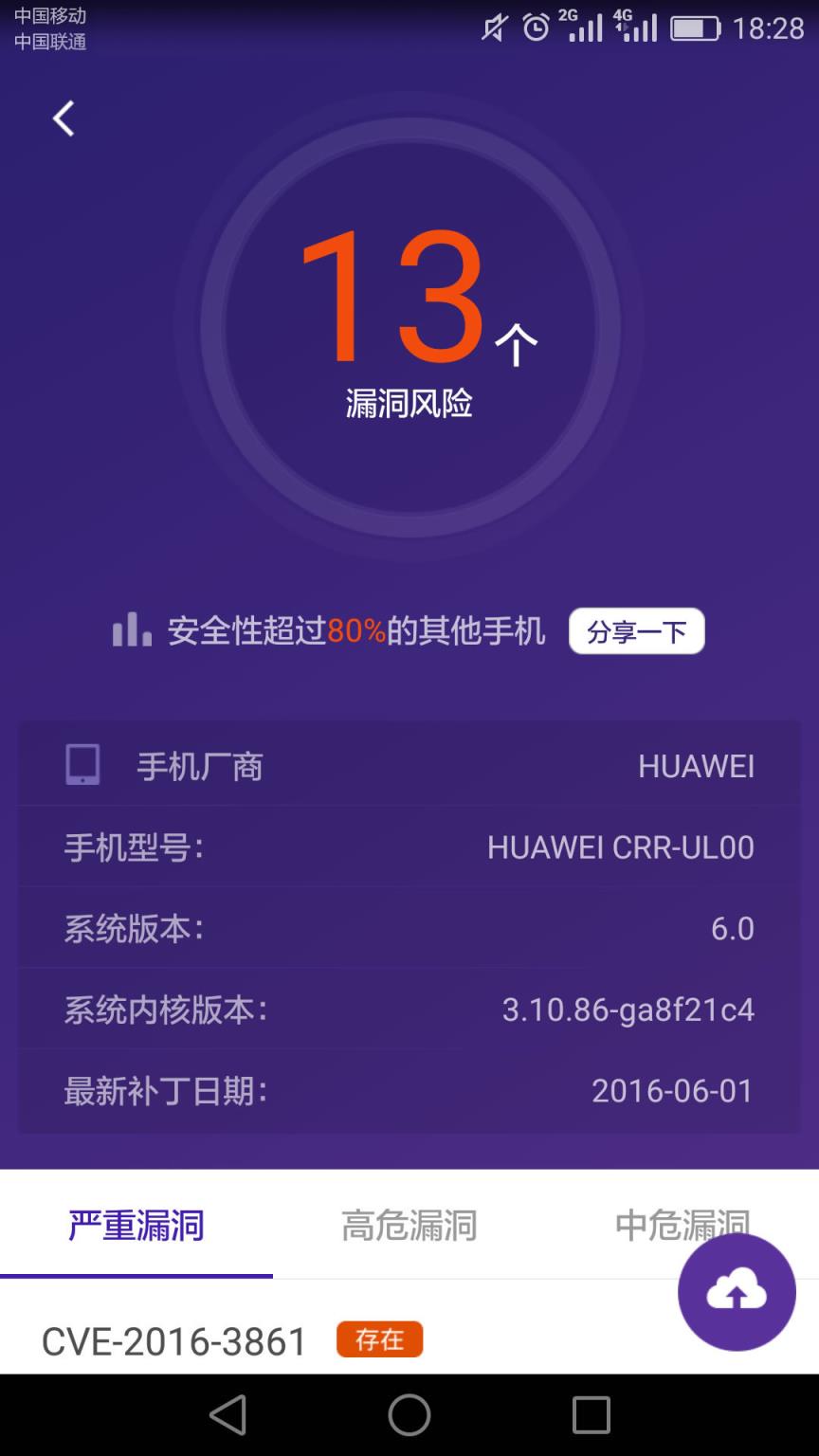Viewport: 819px width, 1456px height.
Task: Tap the phone icon beside 手机厂商
Action: pyautogui.click(x=84, y=763)
